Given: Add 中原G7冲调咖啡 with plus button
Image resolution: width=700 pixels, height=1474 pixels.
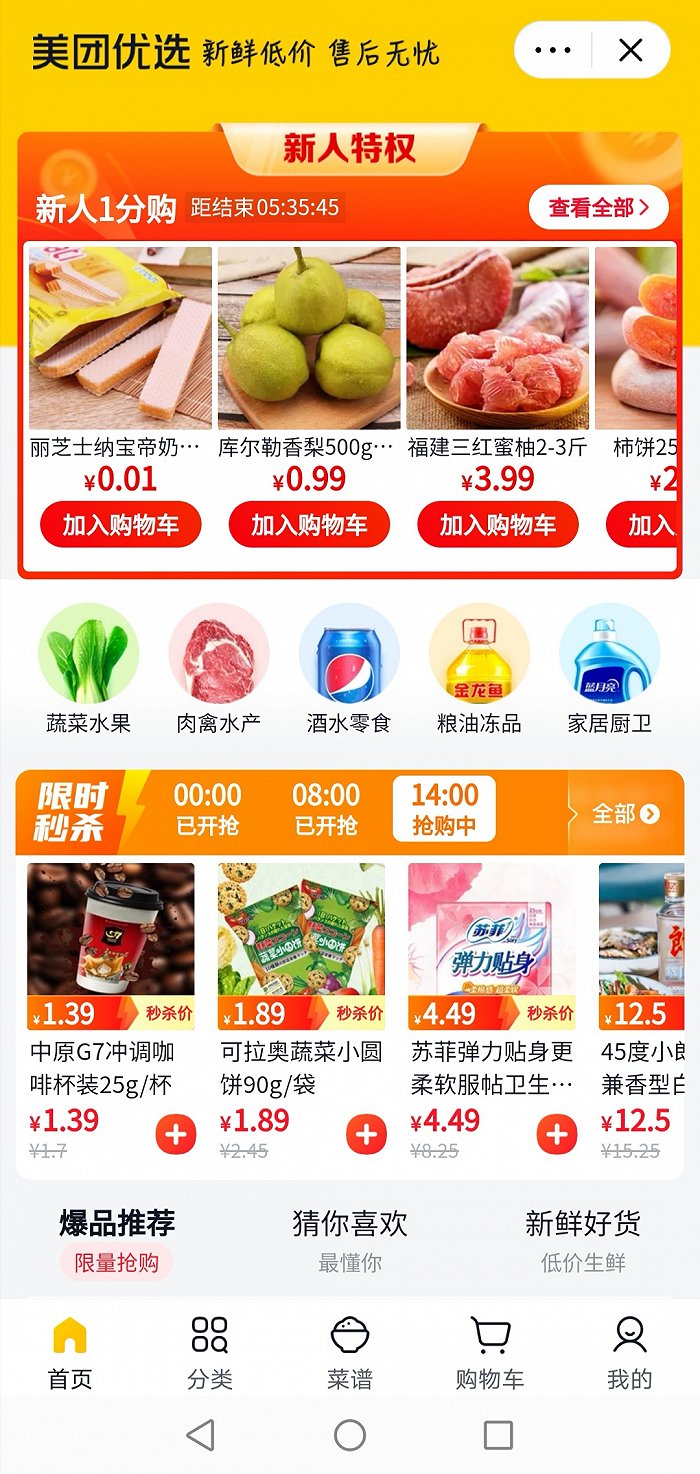Looking at the screenshot, I should 176,1134.
